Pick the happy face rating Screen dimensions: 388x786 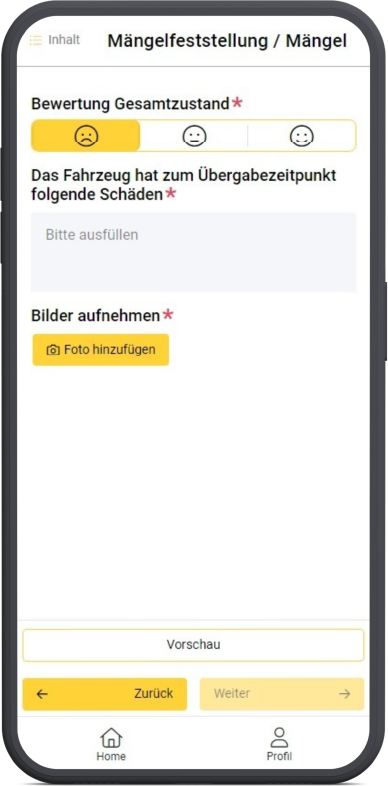302,135
